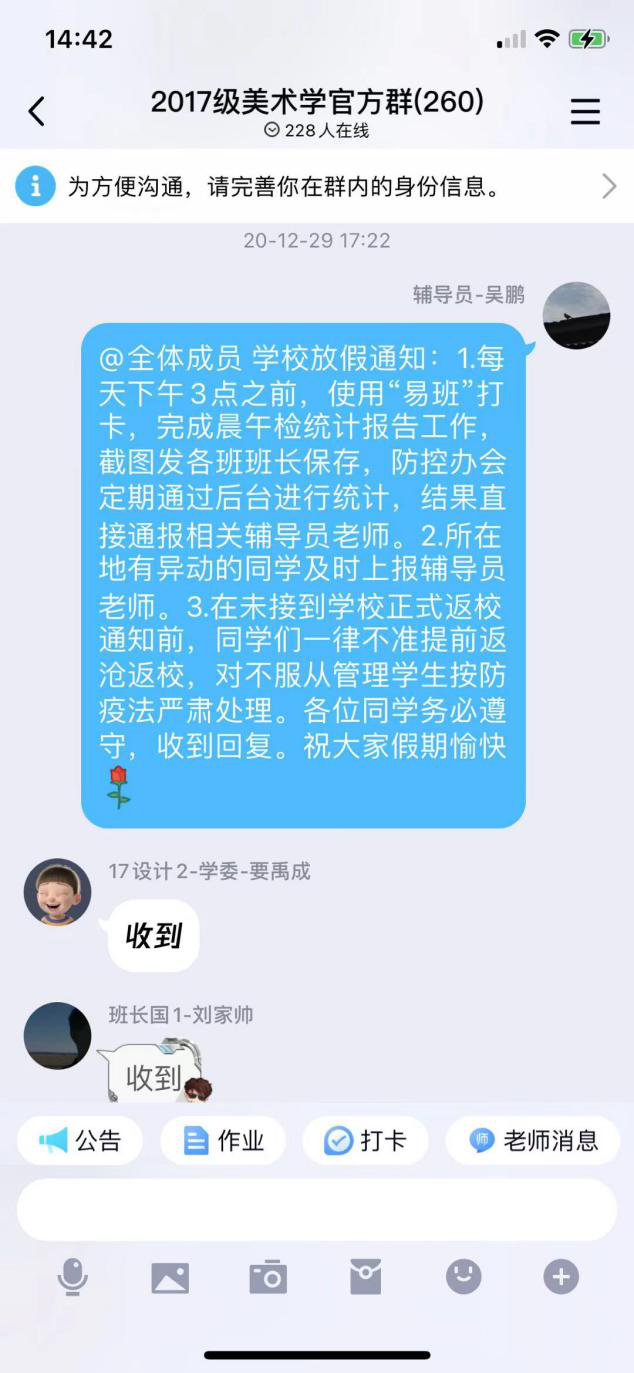Image resolution: width=634 pixels, height=1373 pixels.
Task: Open the 公告 announcements chip
Action: click(x=80, y=1140)
